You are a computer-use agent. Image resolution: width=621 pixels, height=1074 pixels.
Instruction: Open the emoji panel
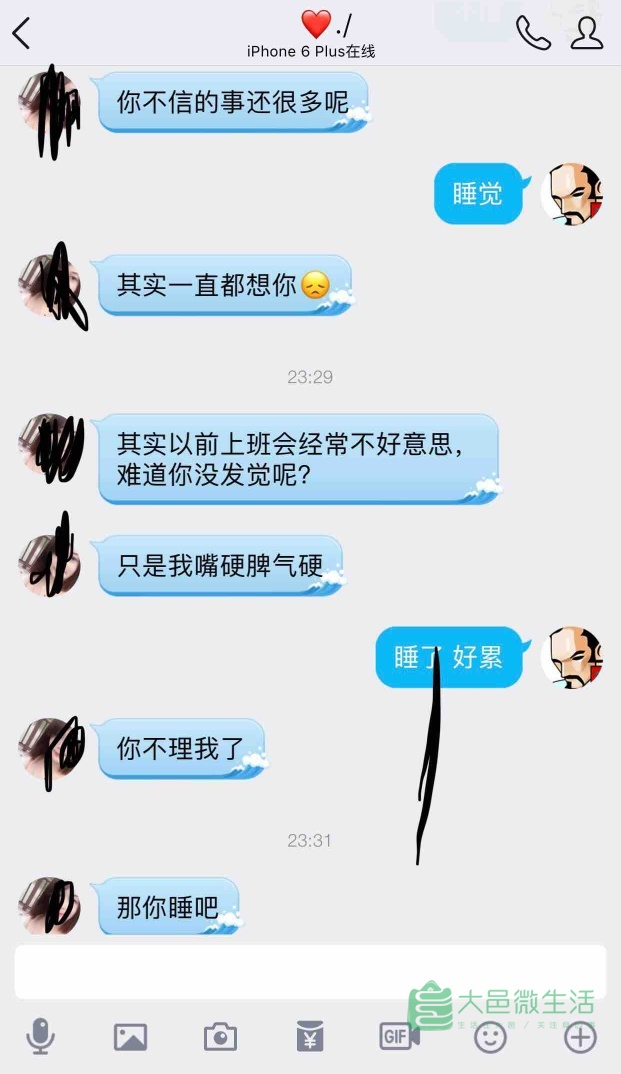click(490, 1037)
